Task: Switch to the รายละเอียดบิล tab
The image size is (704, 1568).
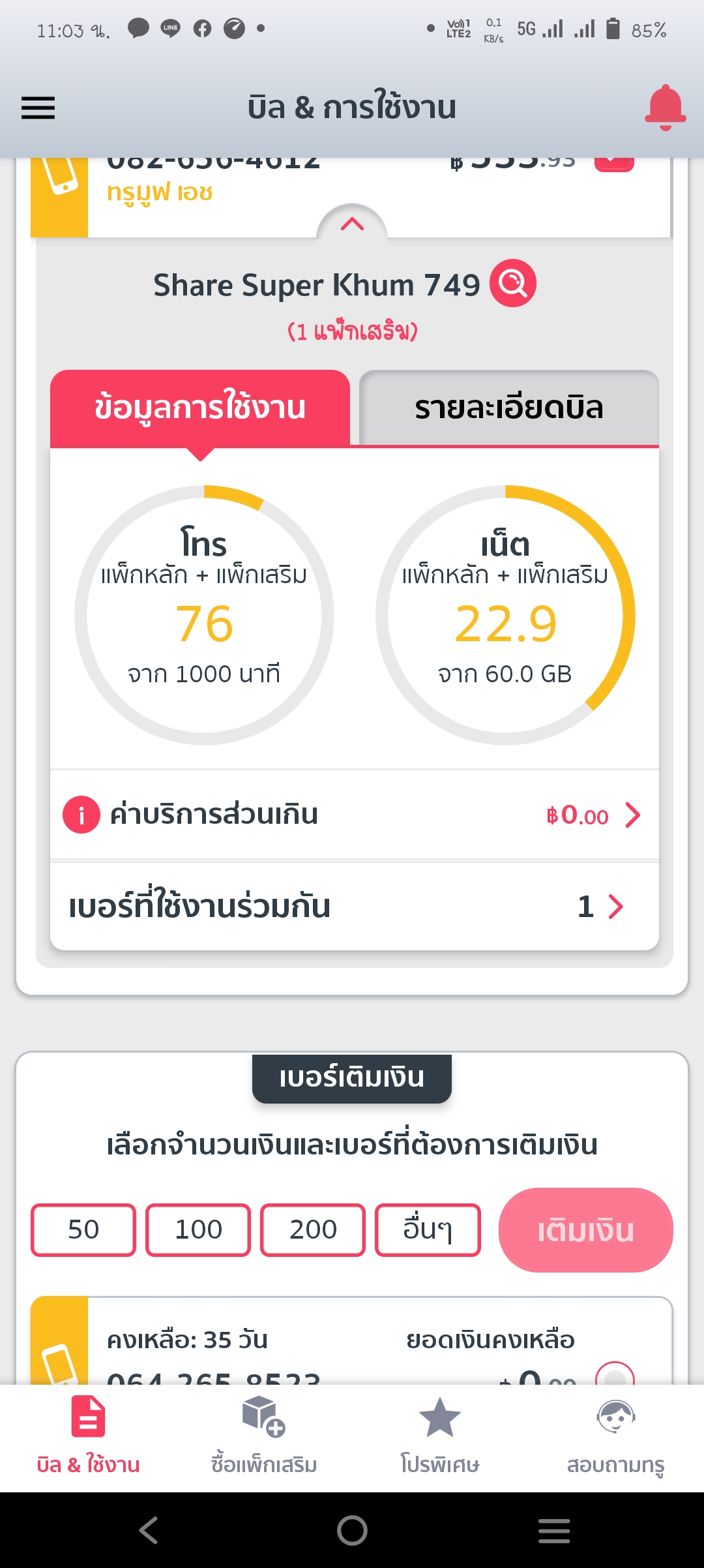Action: click(509, 408)
